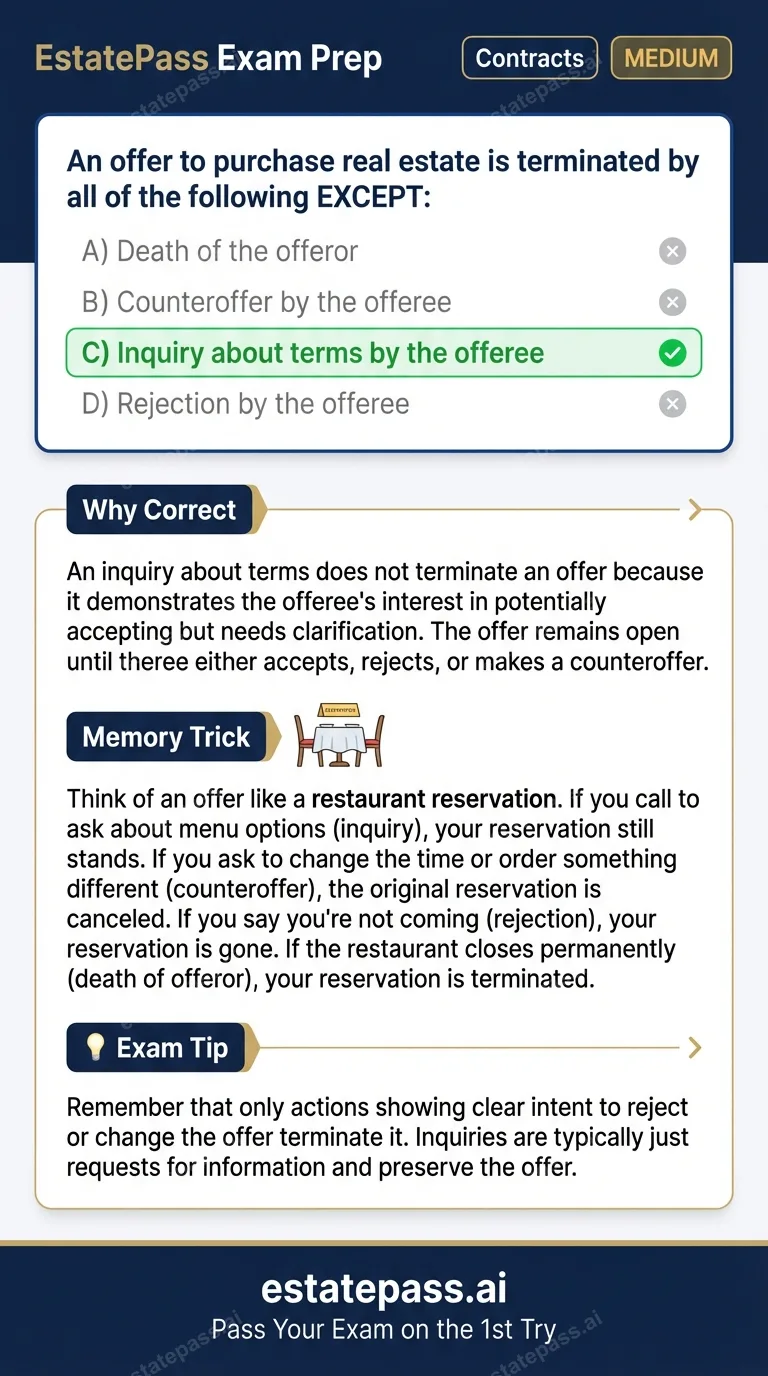Open the MEDIUM difficulty selector

(x=671, y=57)
